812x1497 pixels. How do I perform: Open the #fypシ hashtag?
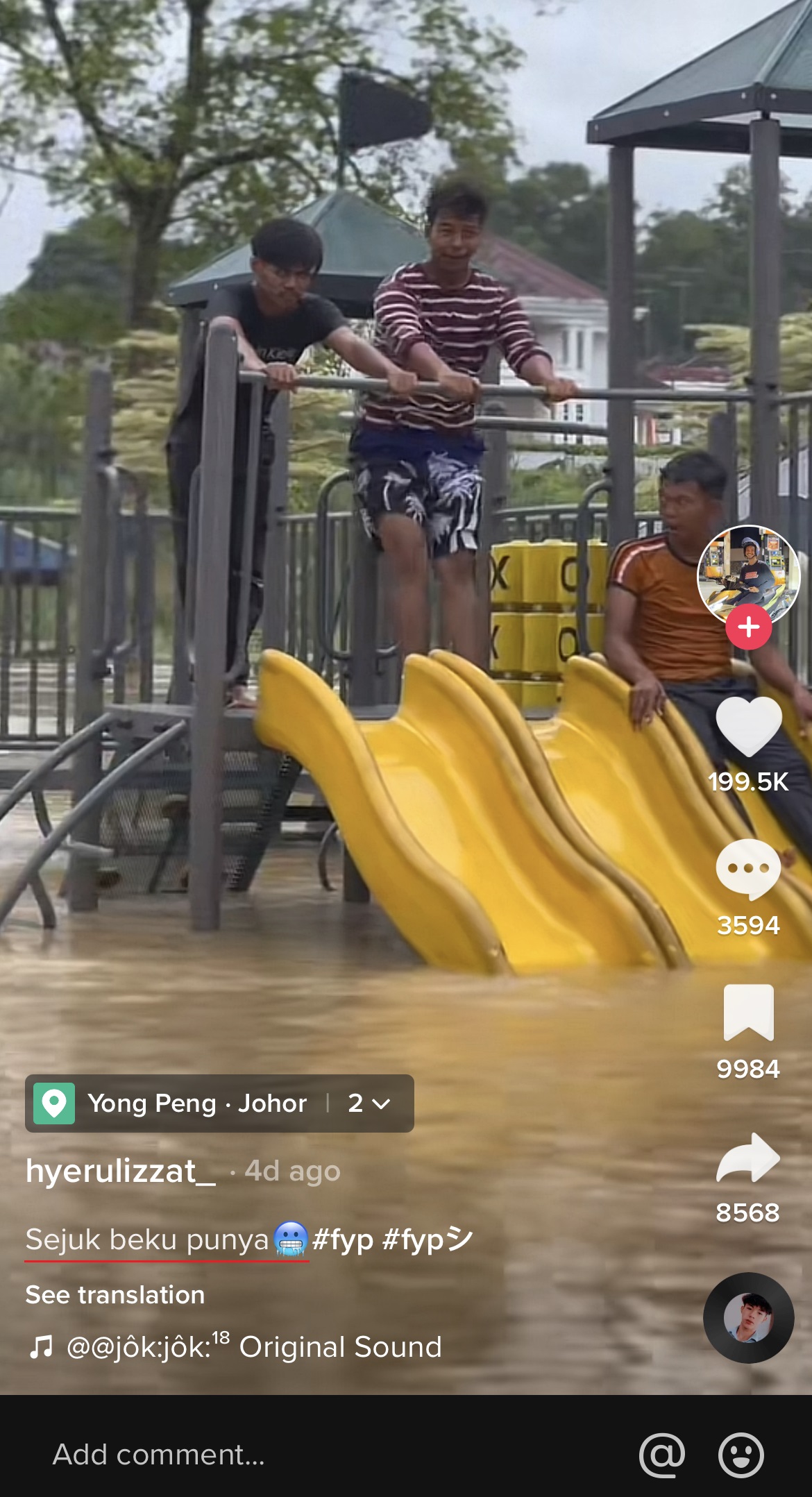(427, 1240)
